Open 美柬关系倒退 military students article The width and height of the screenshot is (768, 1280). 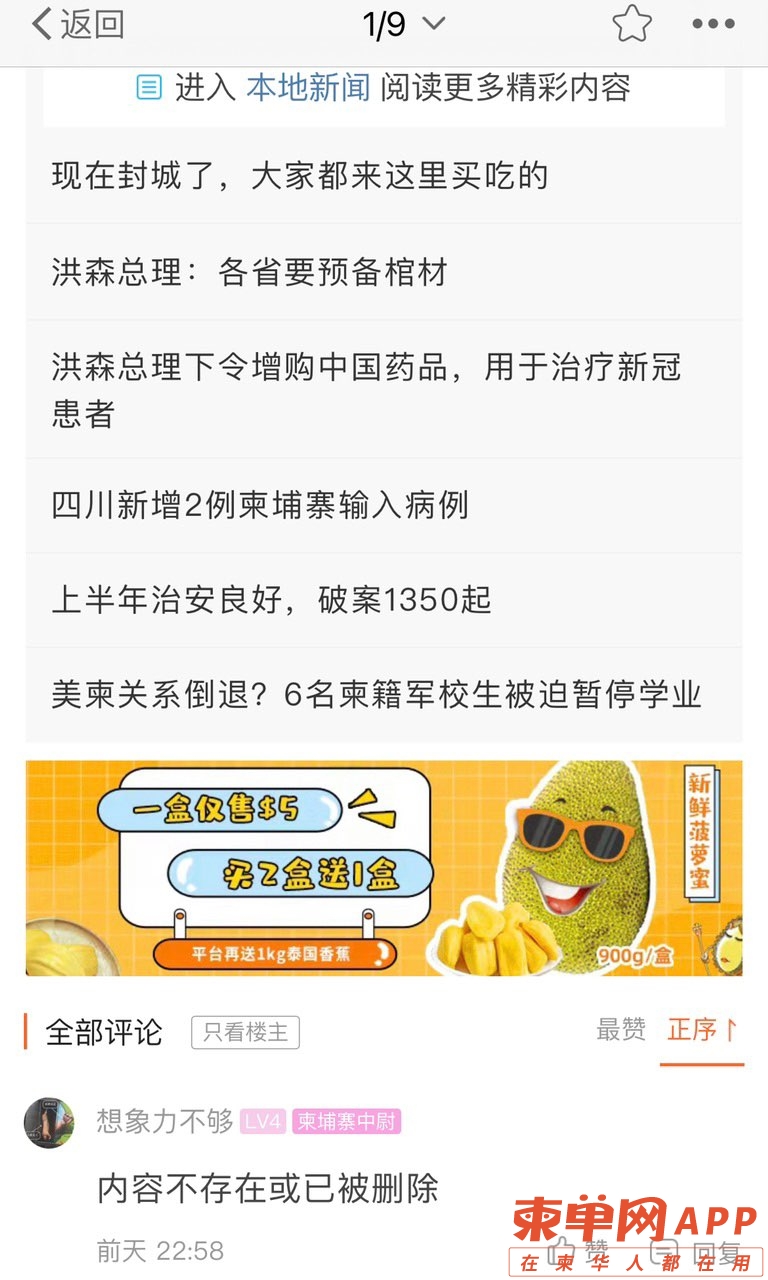pos(376,694)
